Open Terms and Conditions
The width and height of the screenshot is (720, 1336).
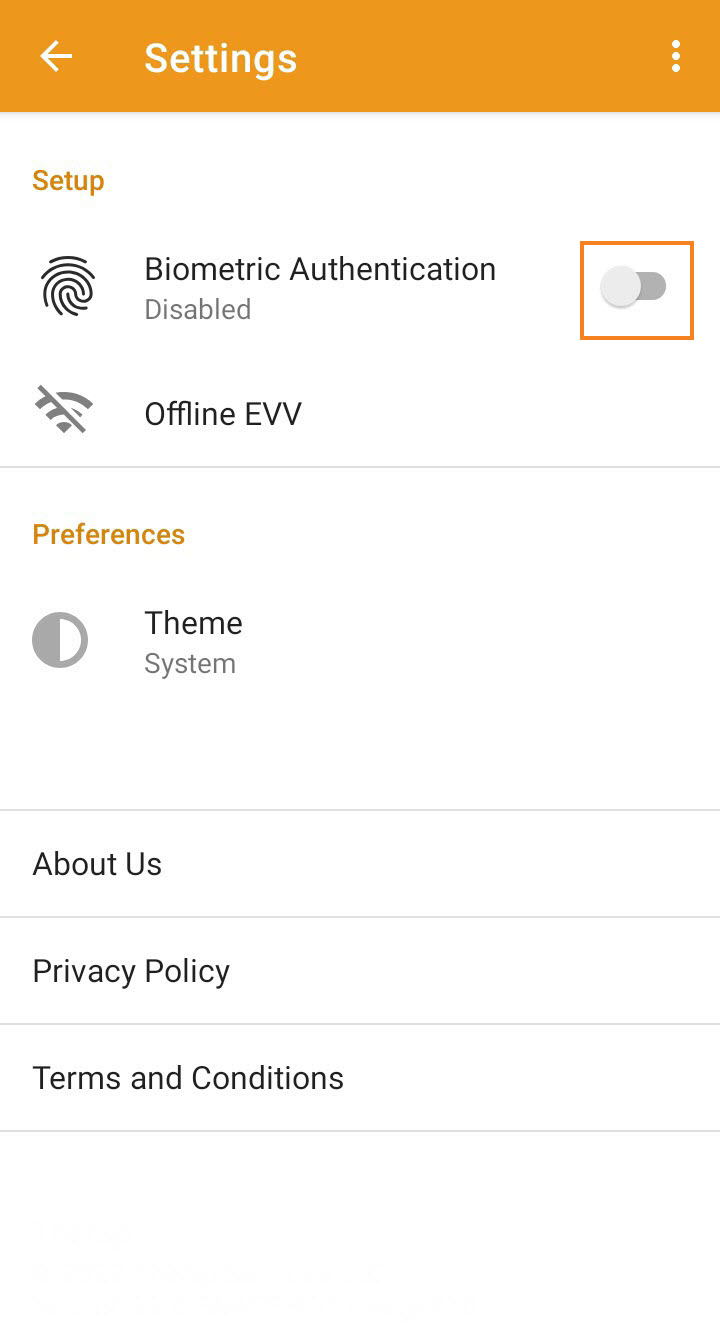coord(188,1078)
